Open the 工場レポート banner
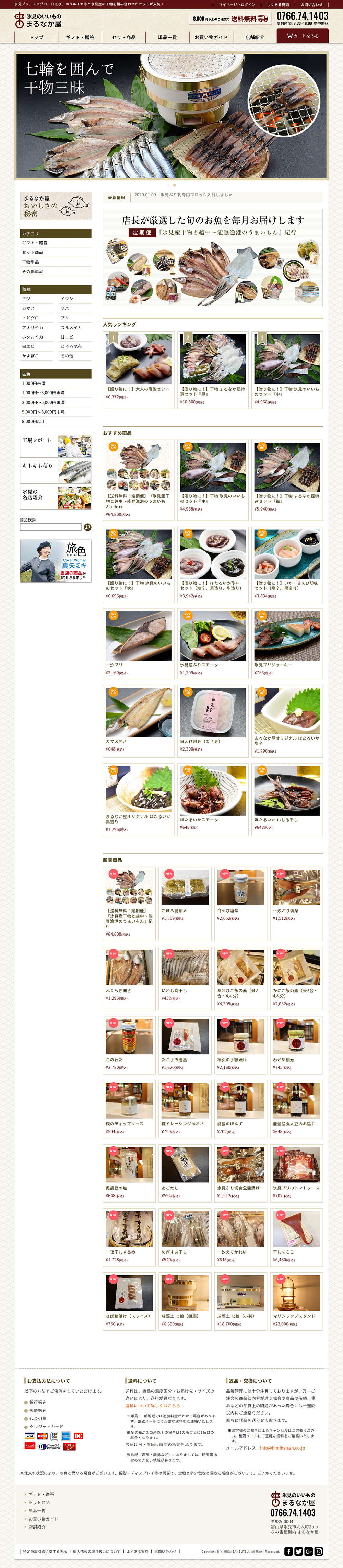343x1568 pixels. (55, 446)
